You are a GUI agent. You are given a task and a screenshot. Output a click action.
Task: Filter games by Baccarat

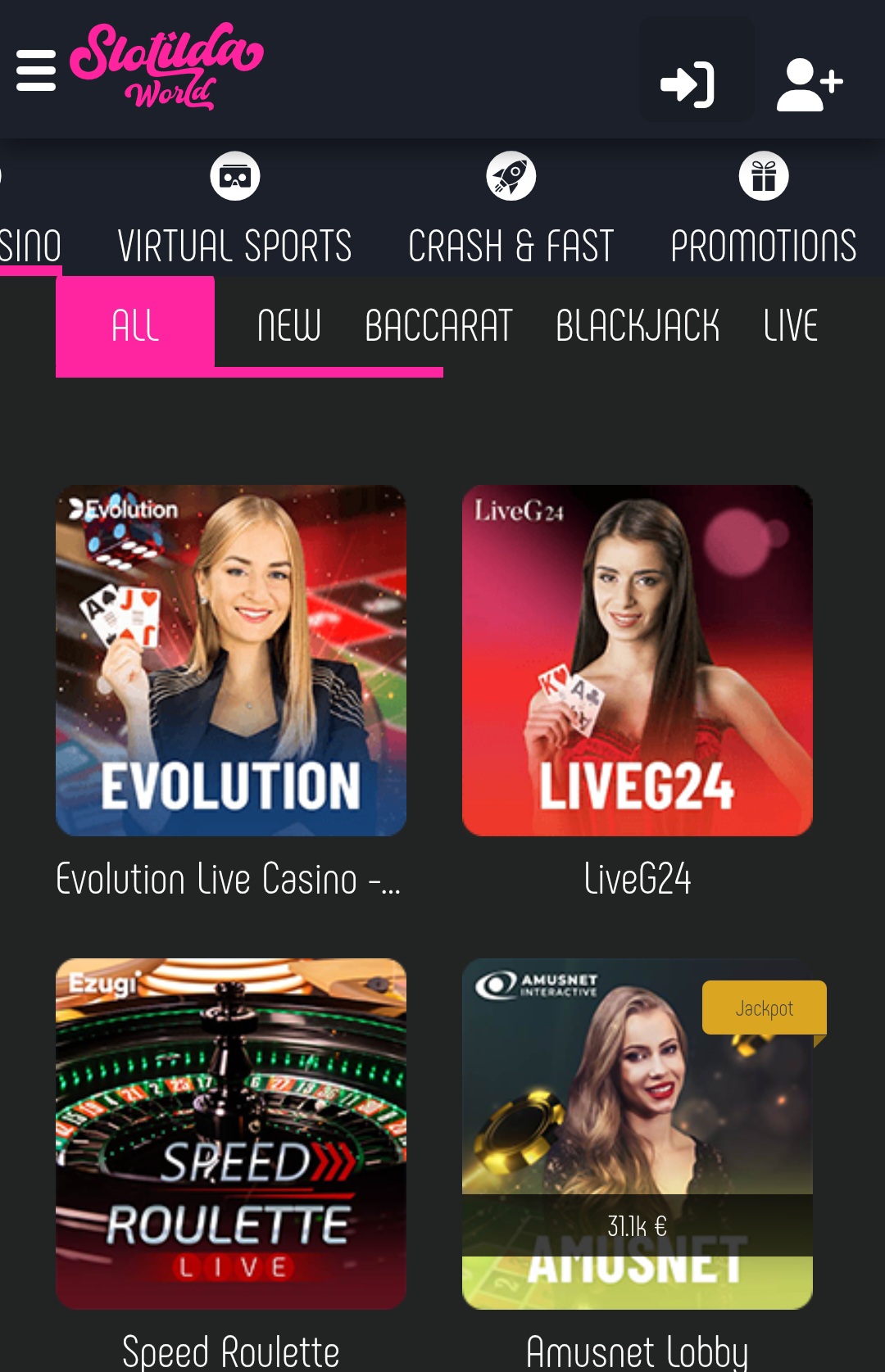(438, 325)
